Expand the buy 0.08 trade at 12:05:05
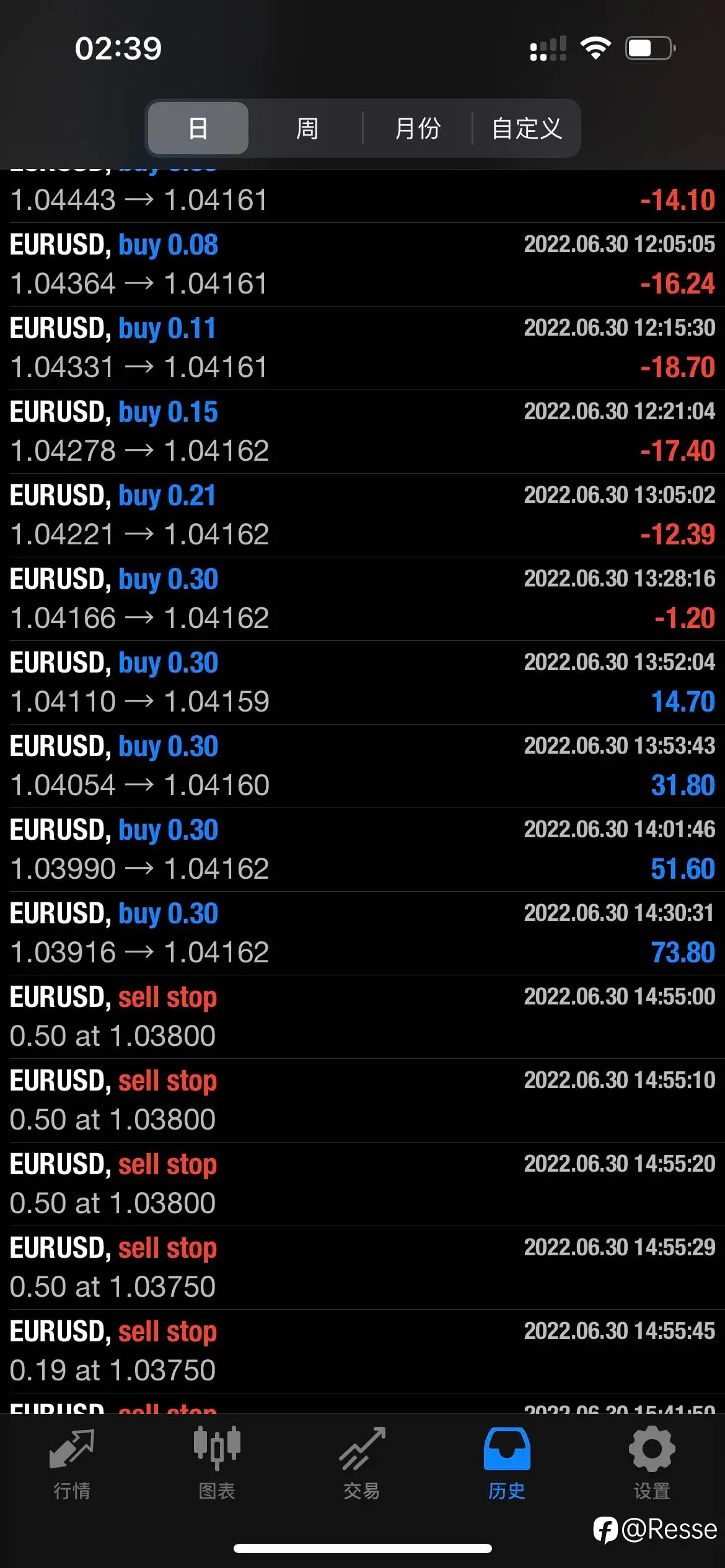This screenshot has height=1568, width=725. [x=362, y=264]
